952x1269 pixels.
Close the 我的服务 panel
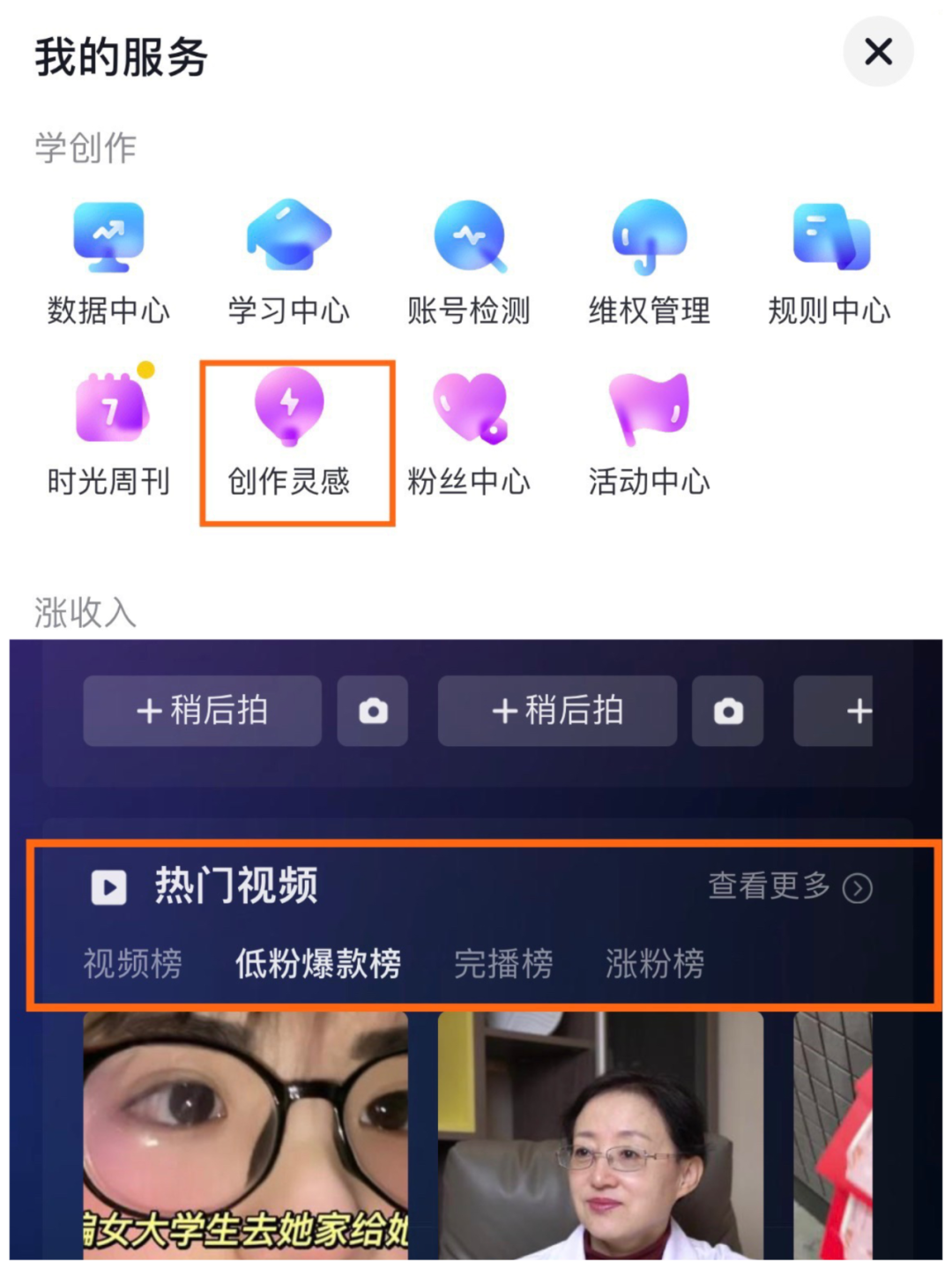(878, 52)
